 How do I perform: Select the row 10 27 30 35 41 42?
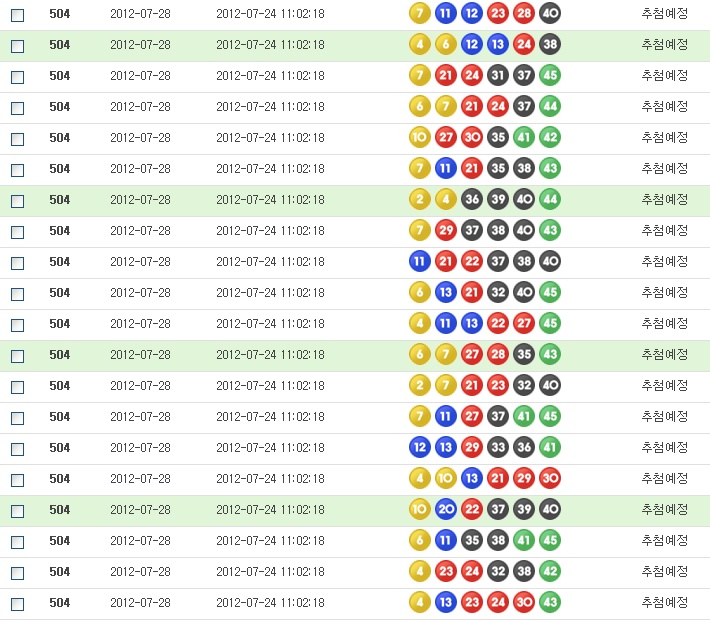17,139
